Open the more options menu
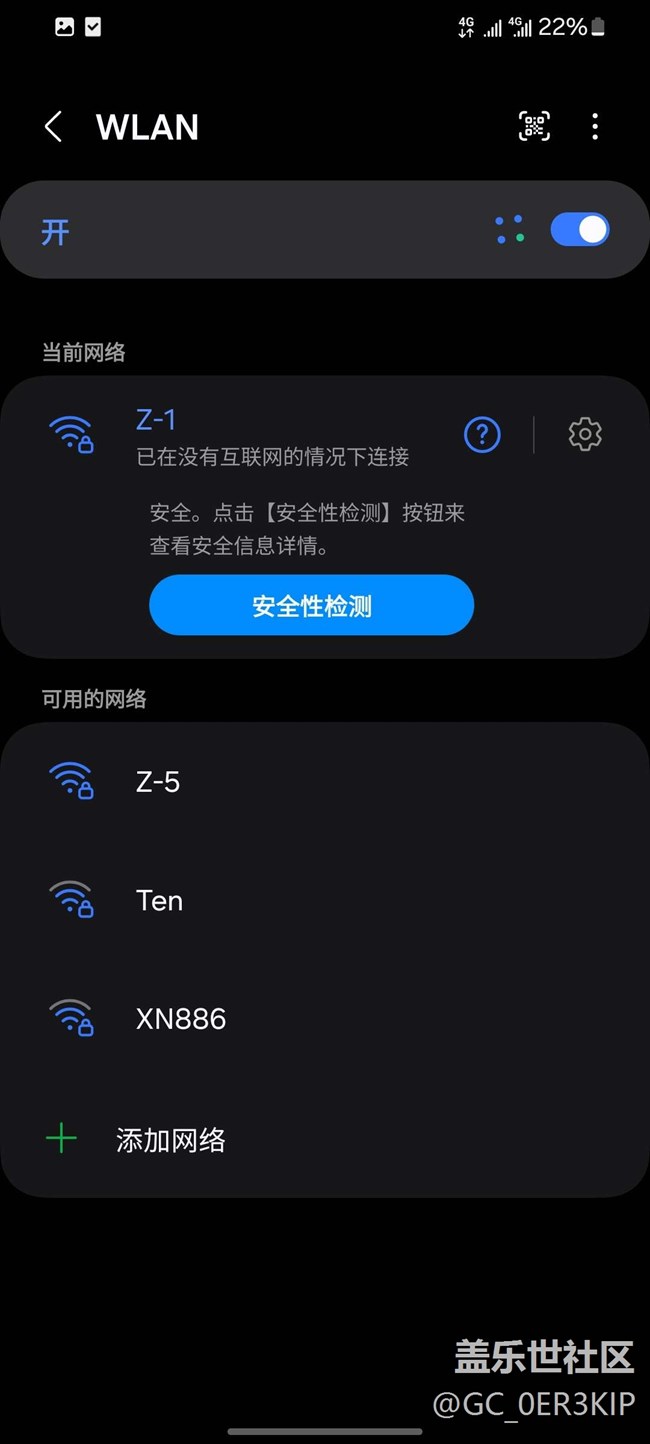650x1444 pixels. [x=595, y=126]
